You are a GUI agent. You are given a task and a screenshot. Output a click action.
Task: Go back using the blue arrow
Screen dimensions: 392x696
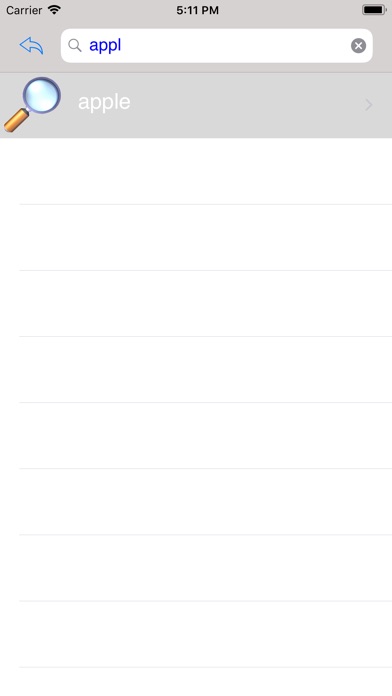tap(32, 46)
